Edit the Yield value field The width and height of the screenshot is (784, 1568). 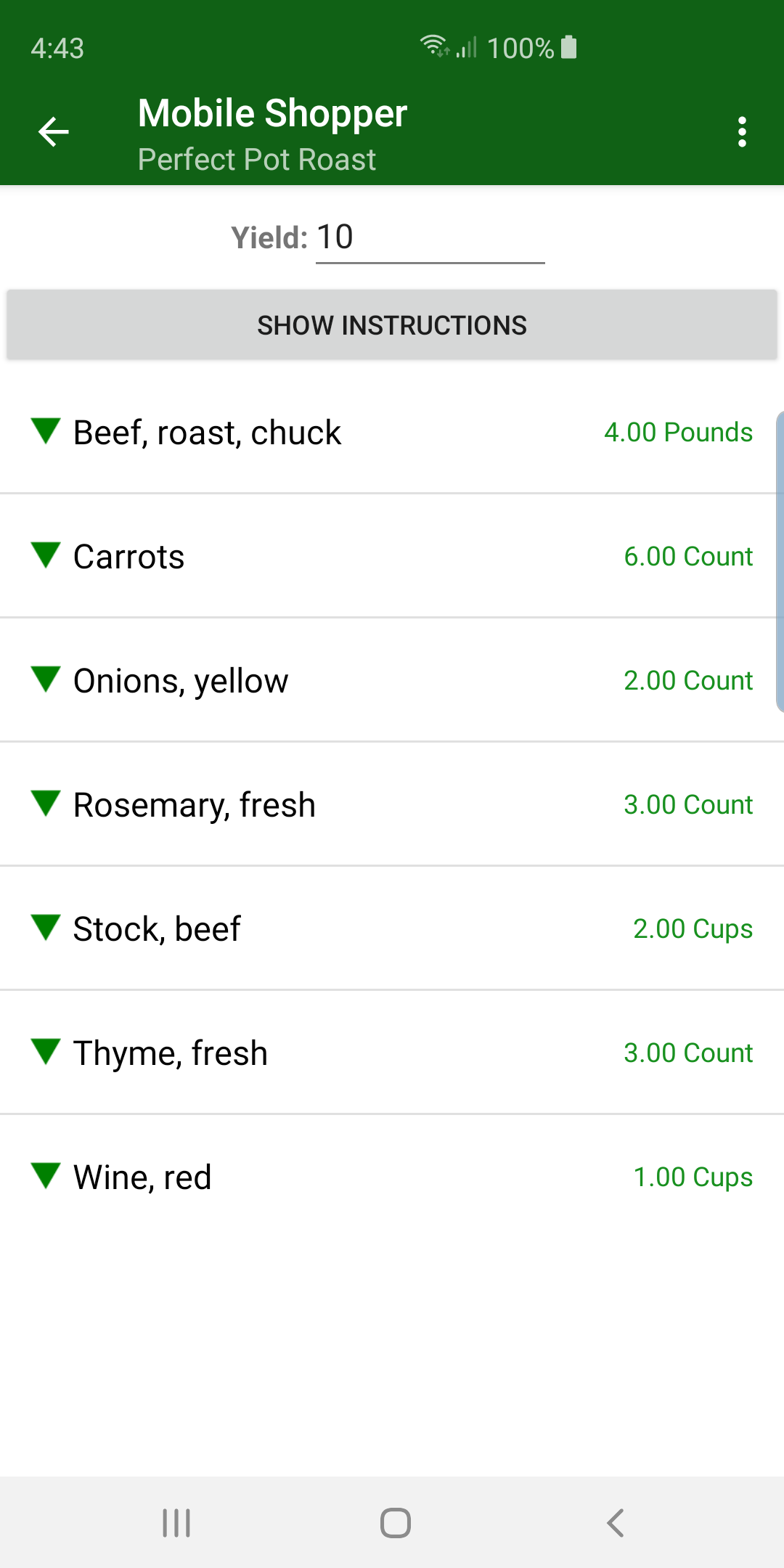[x=430, y=238]
